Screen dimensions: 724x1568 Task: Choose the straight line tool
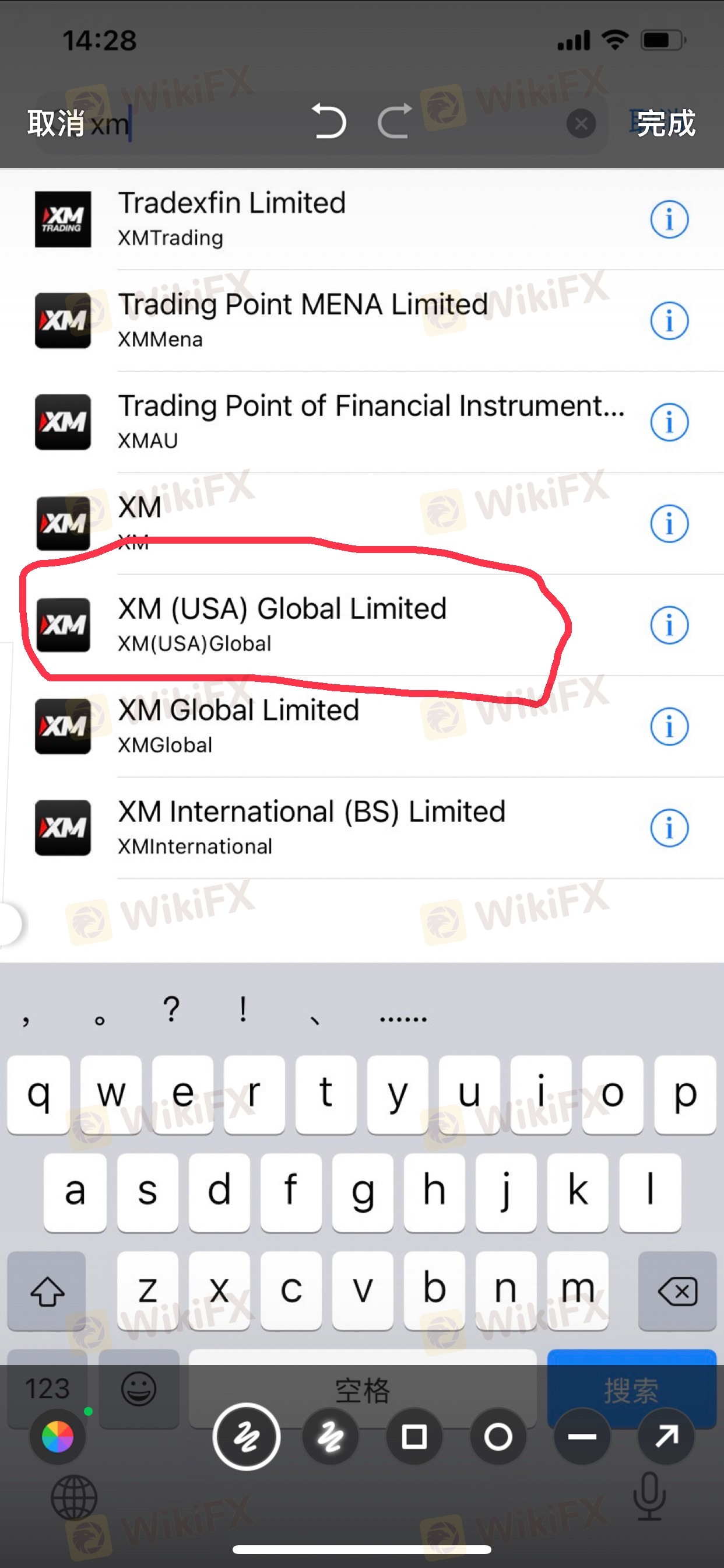582,1437
